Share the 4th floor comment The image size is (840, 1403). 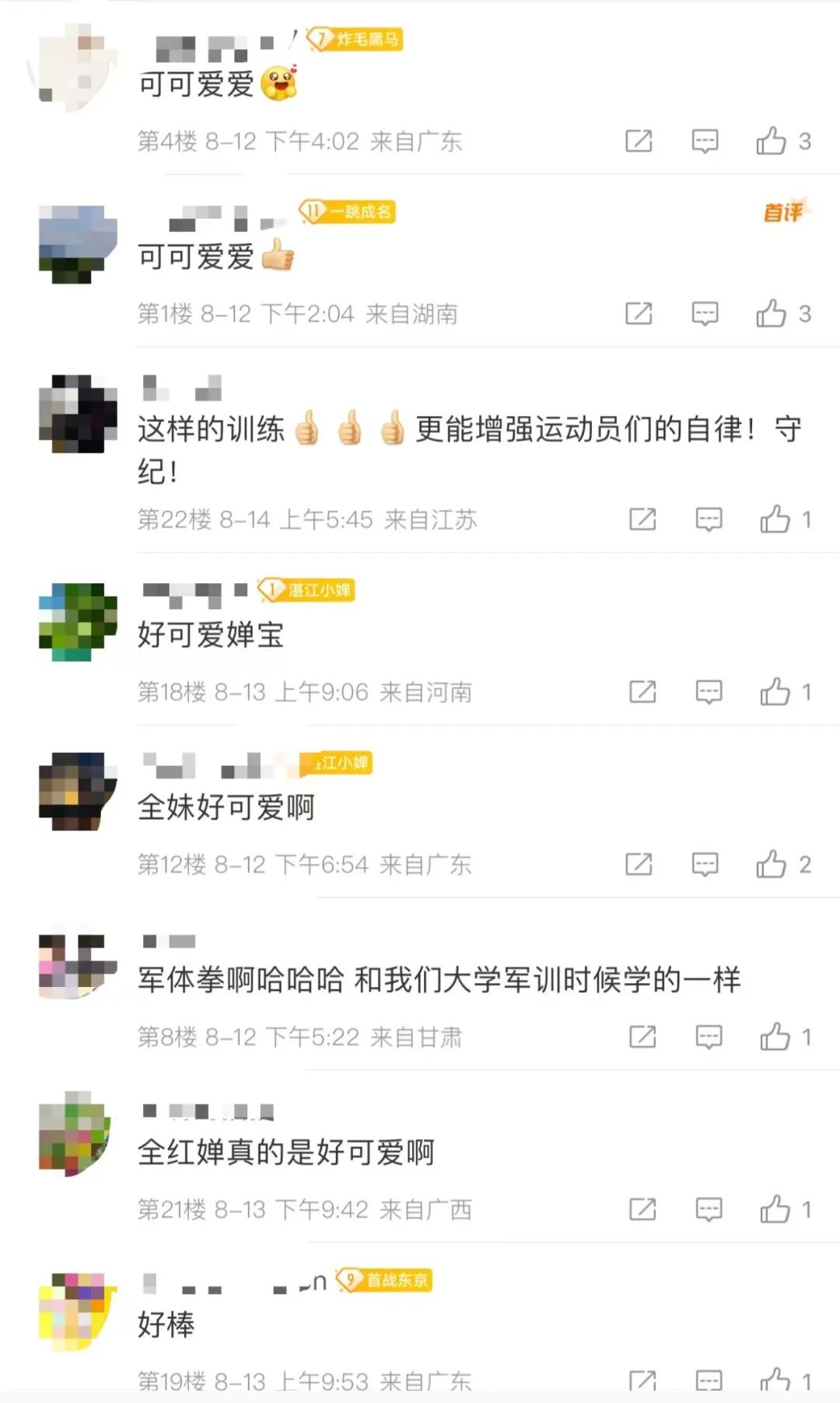point(639,141)
